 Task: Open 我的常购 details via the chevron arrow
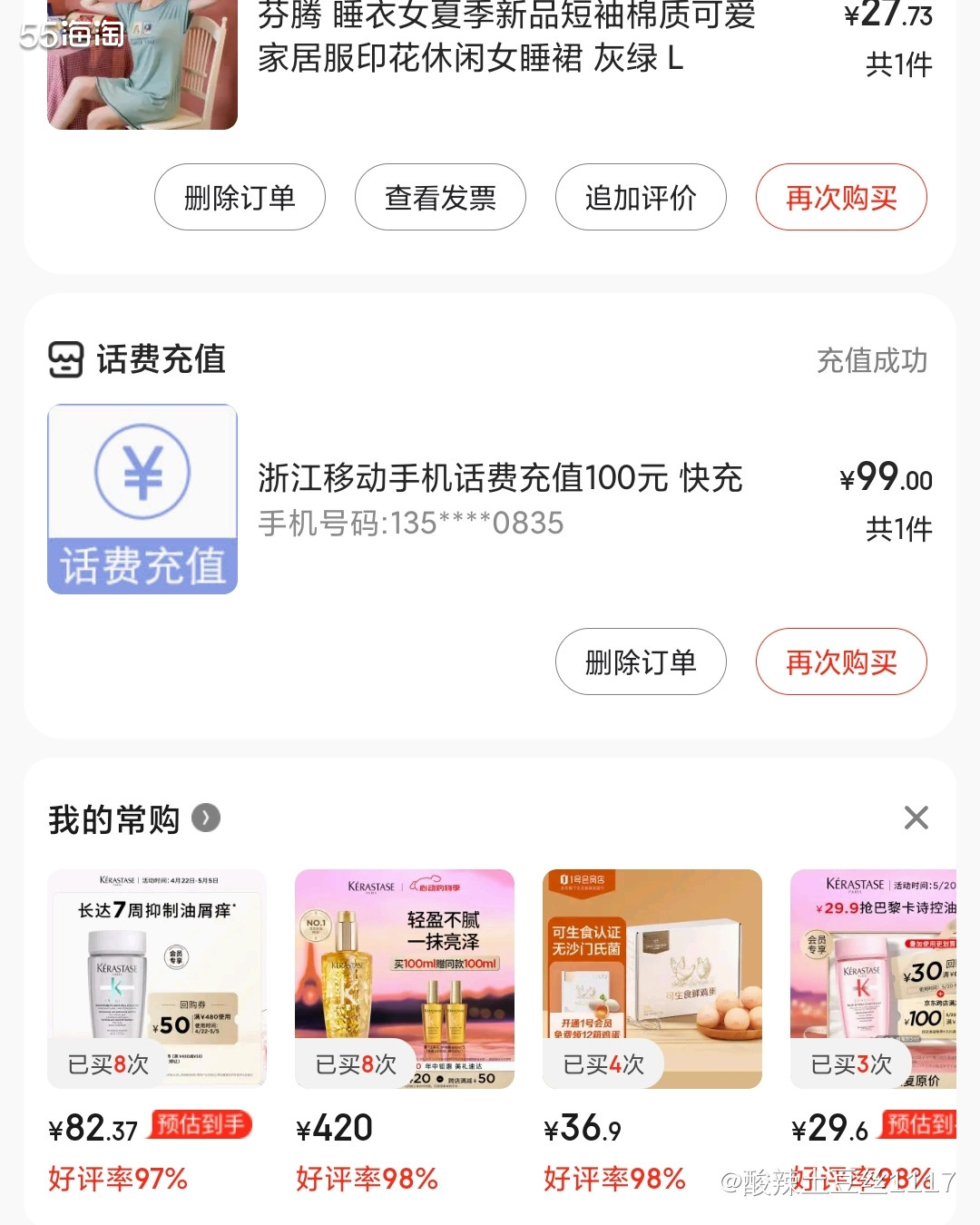[x=208, y=818]
